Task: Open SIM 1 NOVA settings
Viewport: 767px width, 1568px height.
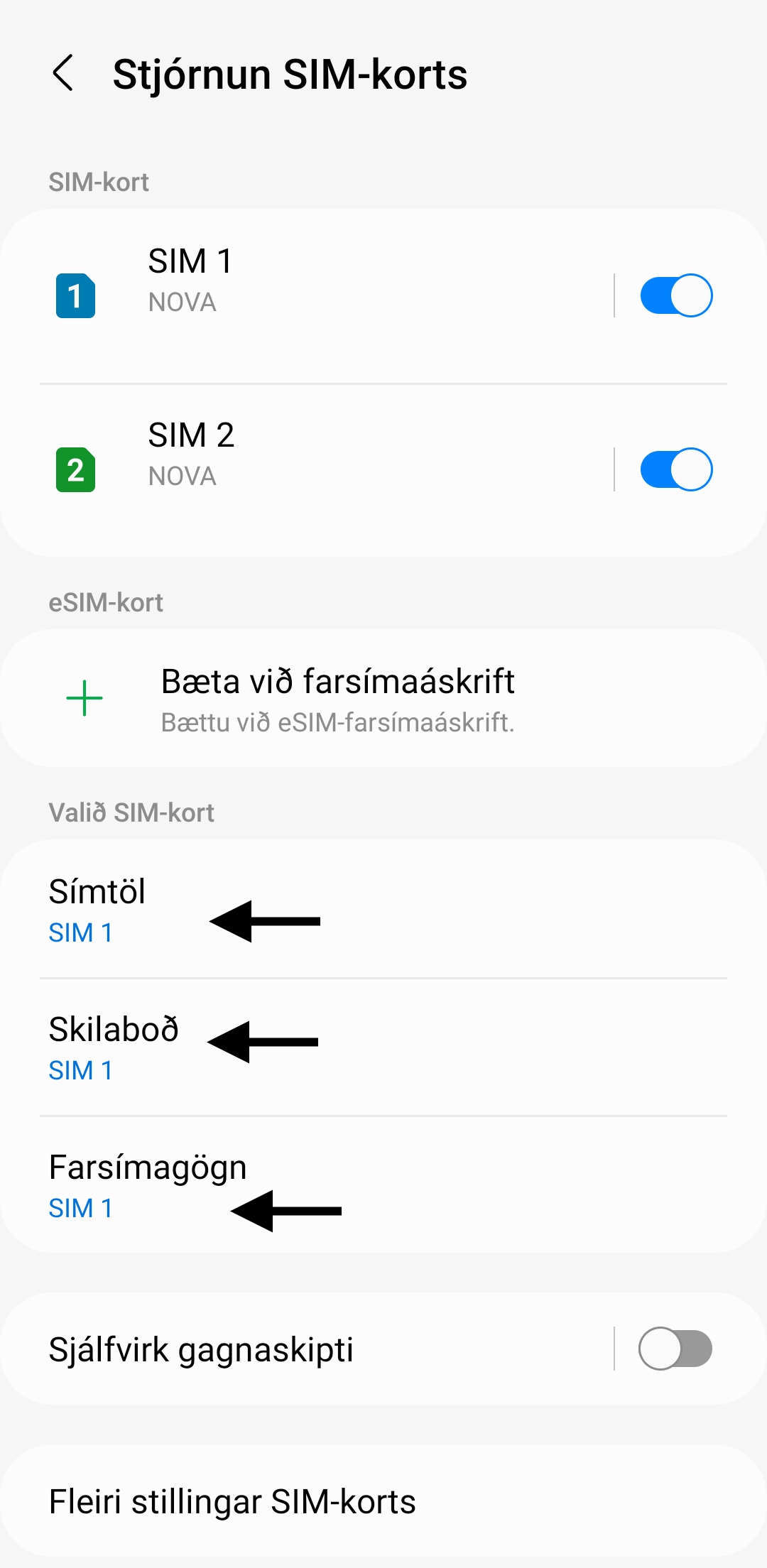Action: 305,295
